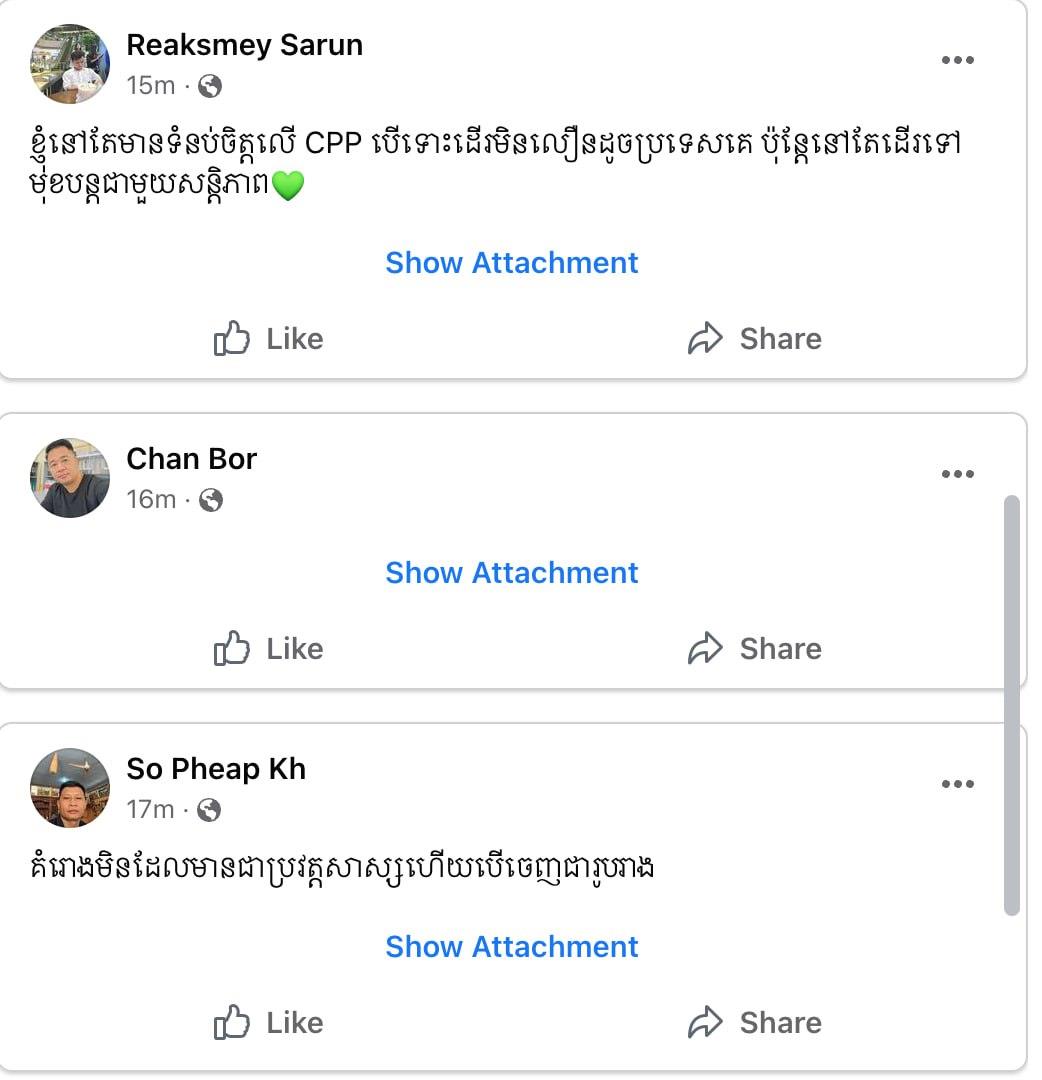
Task: Open Reaksmey Sarun's profile name
Action: [x=244, y=45]
